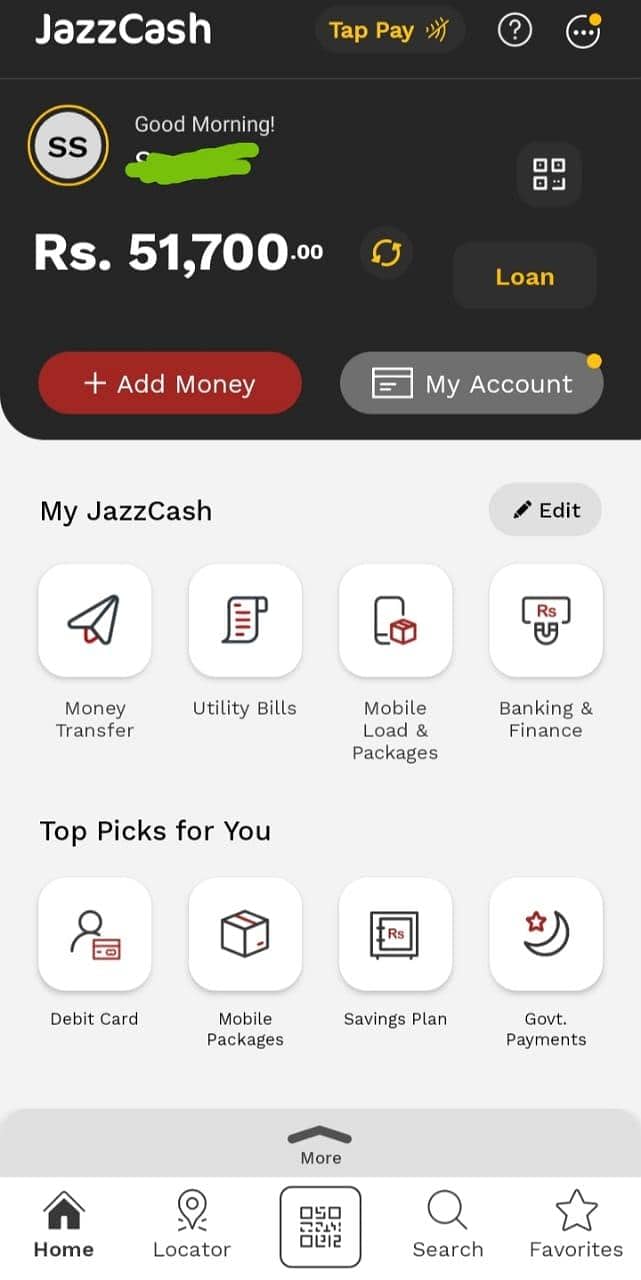Open My Account

(x=472, y=383)
